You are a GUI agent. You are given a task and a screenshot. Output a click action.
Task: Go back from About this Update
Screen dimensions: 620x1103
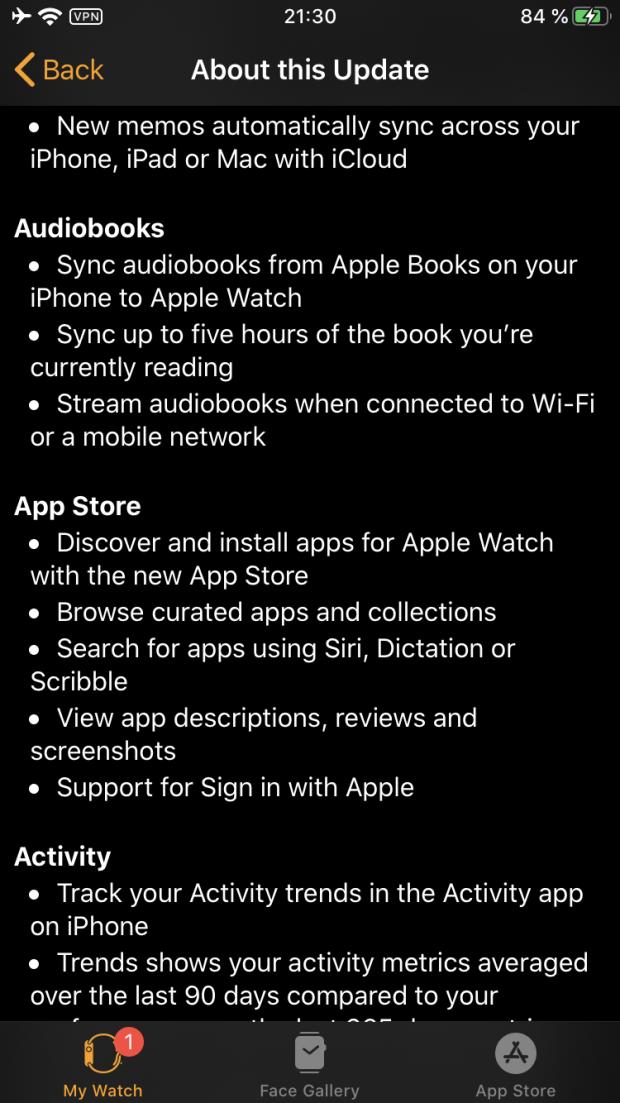pyautogui.click(x=60, y=70)
